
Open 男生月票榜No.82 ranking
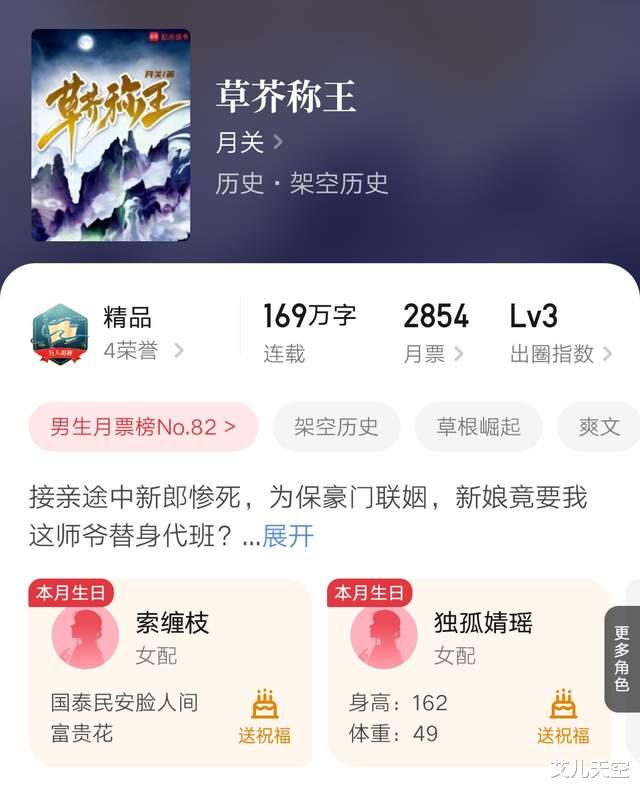pyautogui.click(x=143, y=427)
